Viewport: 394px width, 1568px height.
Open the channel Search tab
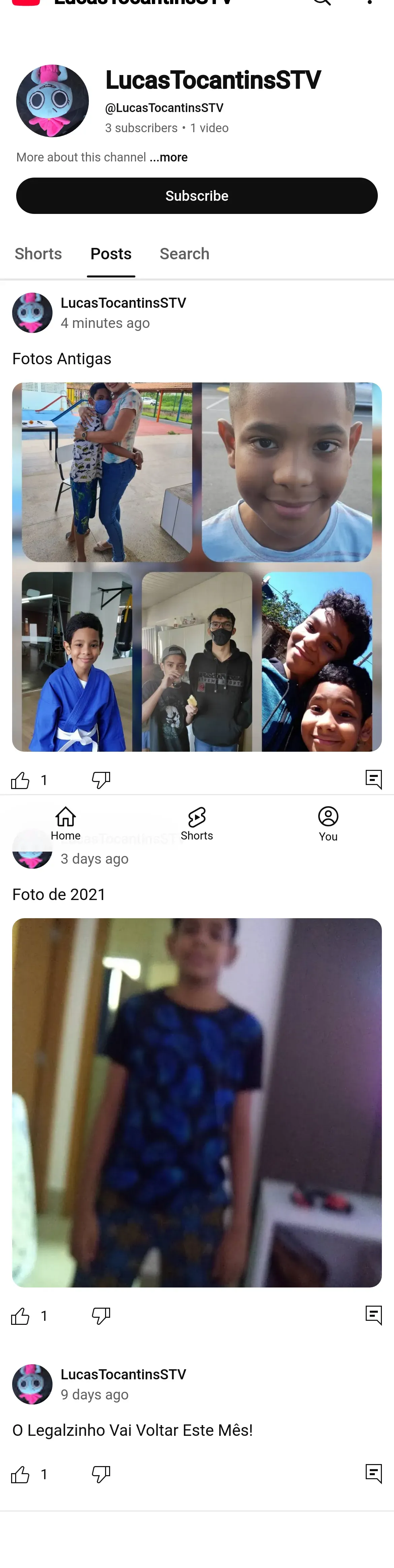[x=184, y=253]
